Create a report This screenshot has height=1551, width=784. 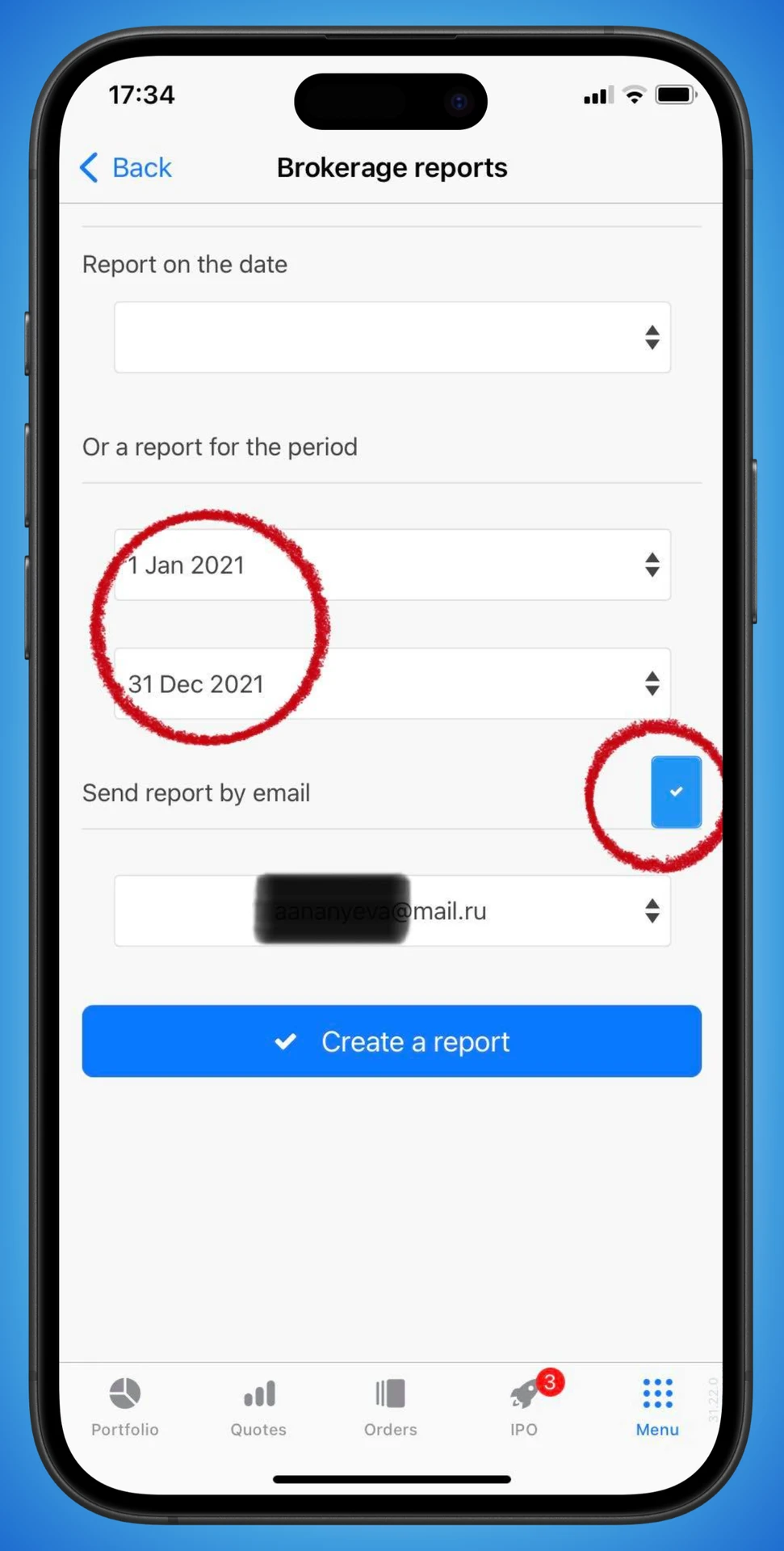(x=392, y=1041)
